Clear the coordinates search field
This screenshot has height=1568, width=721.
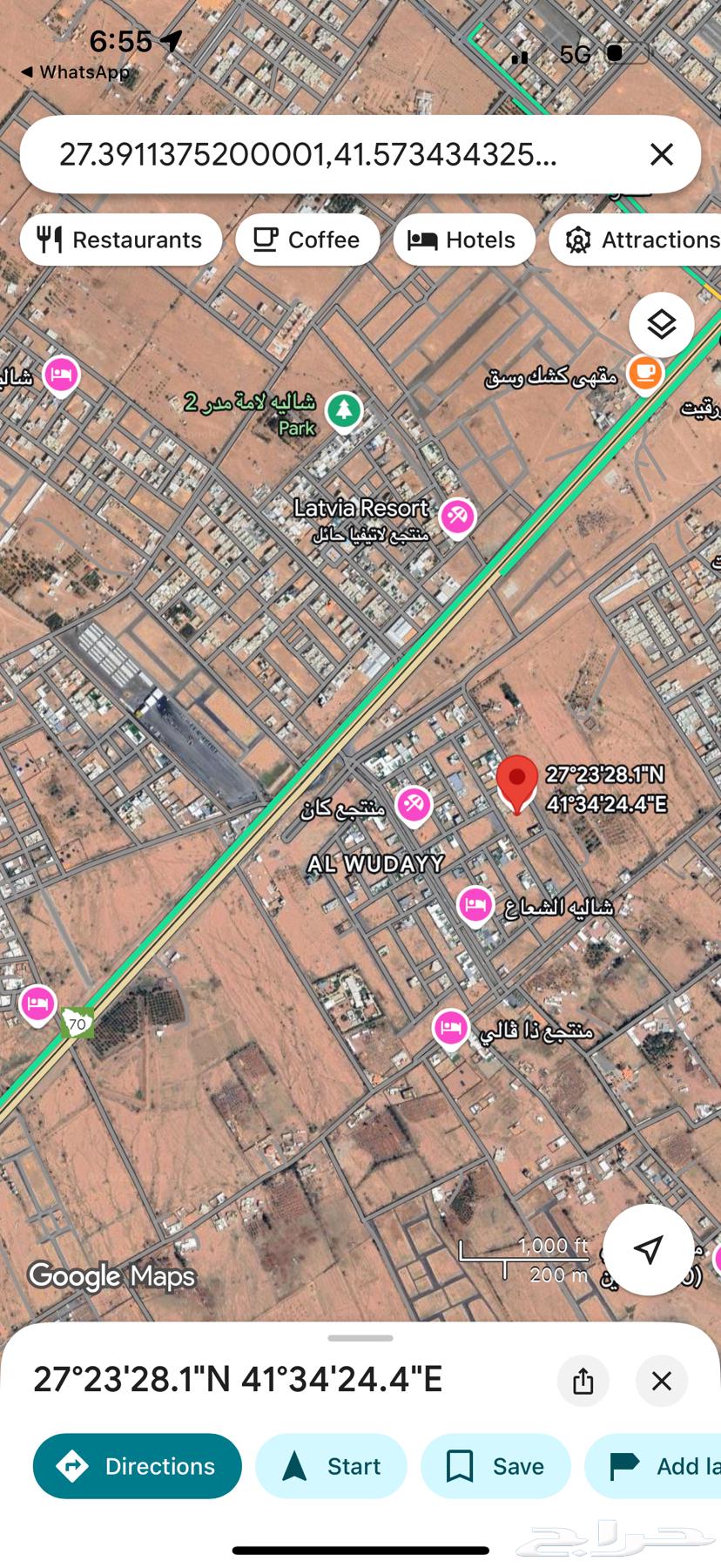click(662, 154)
